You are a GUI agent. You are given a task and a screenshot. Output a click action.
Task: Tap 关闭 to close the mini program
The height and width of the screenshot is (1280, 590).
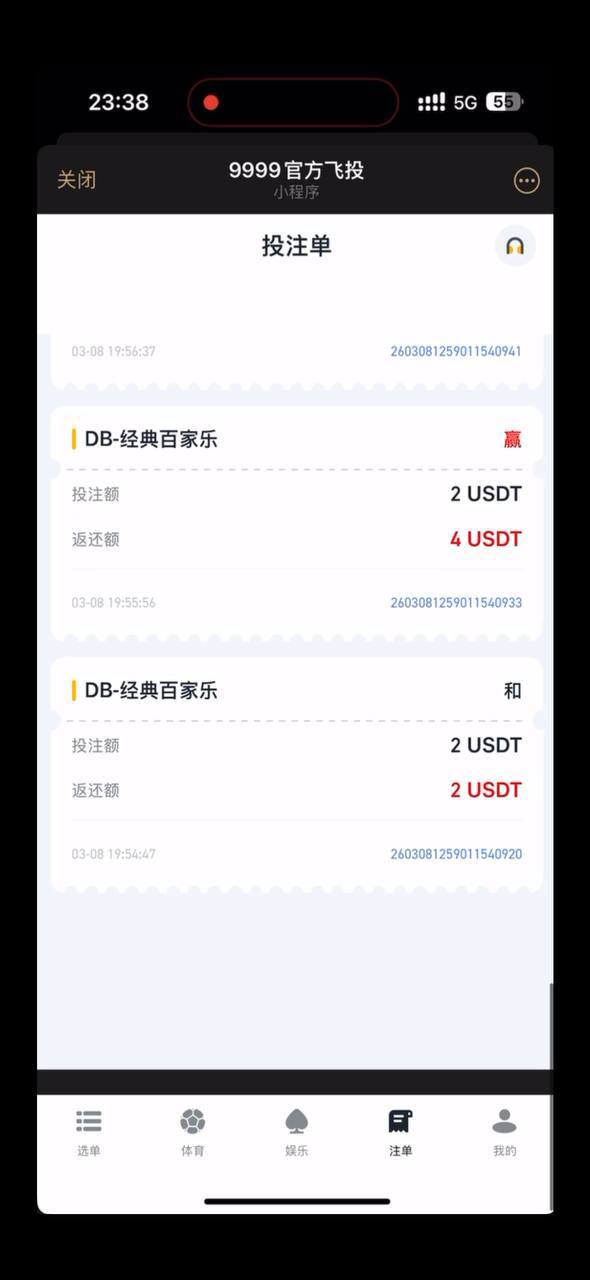point(76,180)
